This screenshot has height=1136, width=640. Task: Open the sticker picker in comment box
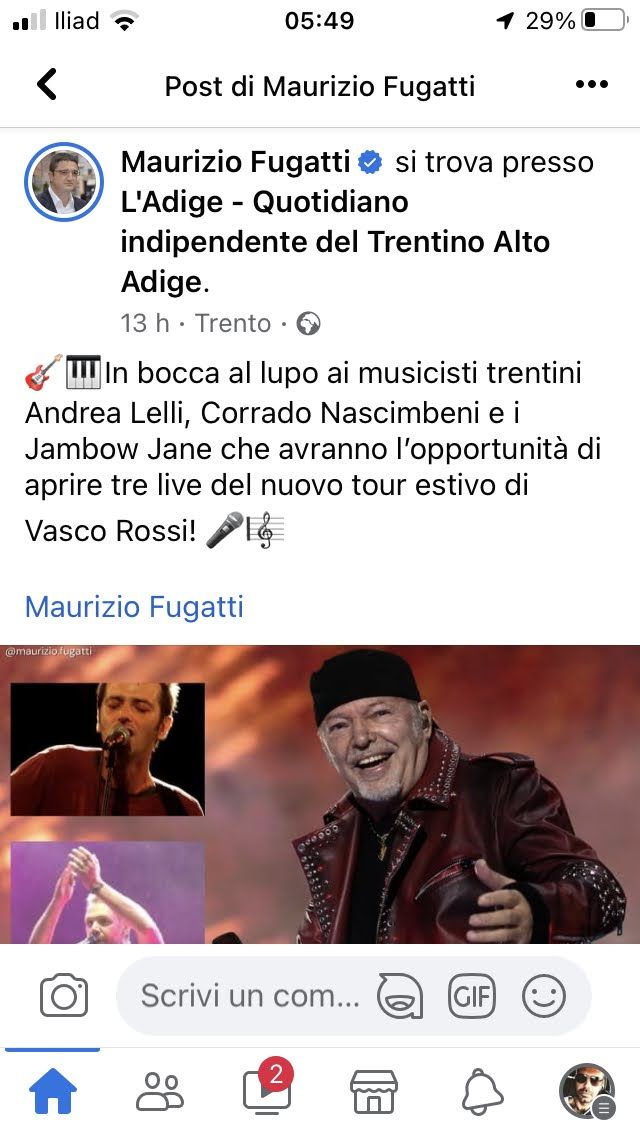pyautogui.click(x=400, y=995)
